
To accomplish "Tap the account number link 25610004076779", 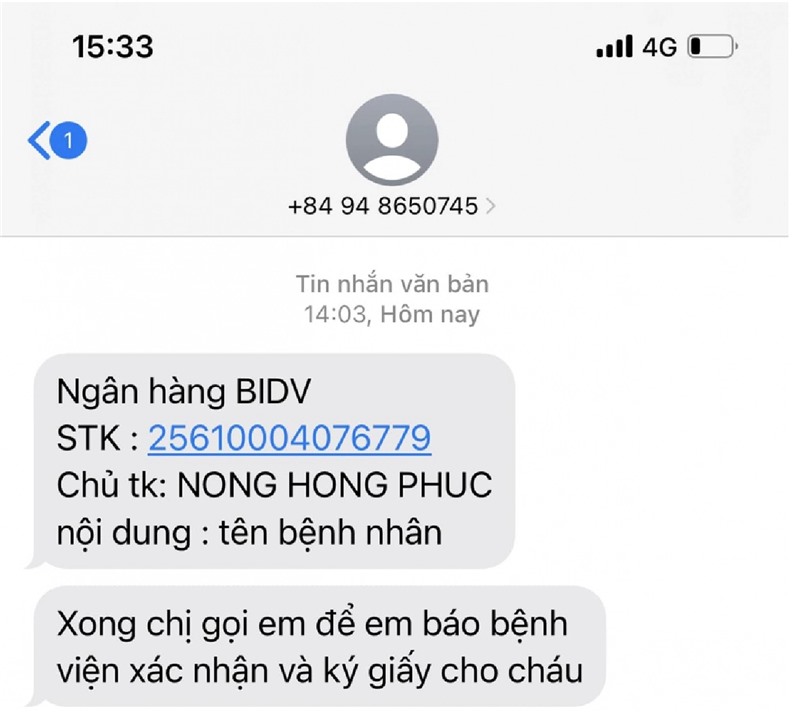I will [x=289, y=437].
